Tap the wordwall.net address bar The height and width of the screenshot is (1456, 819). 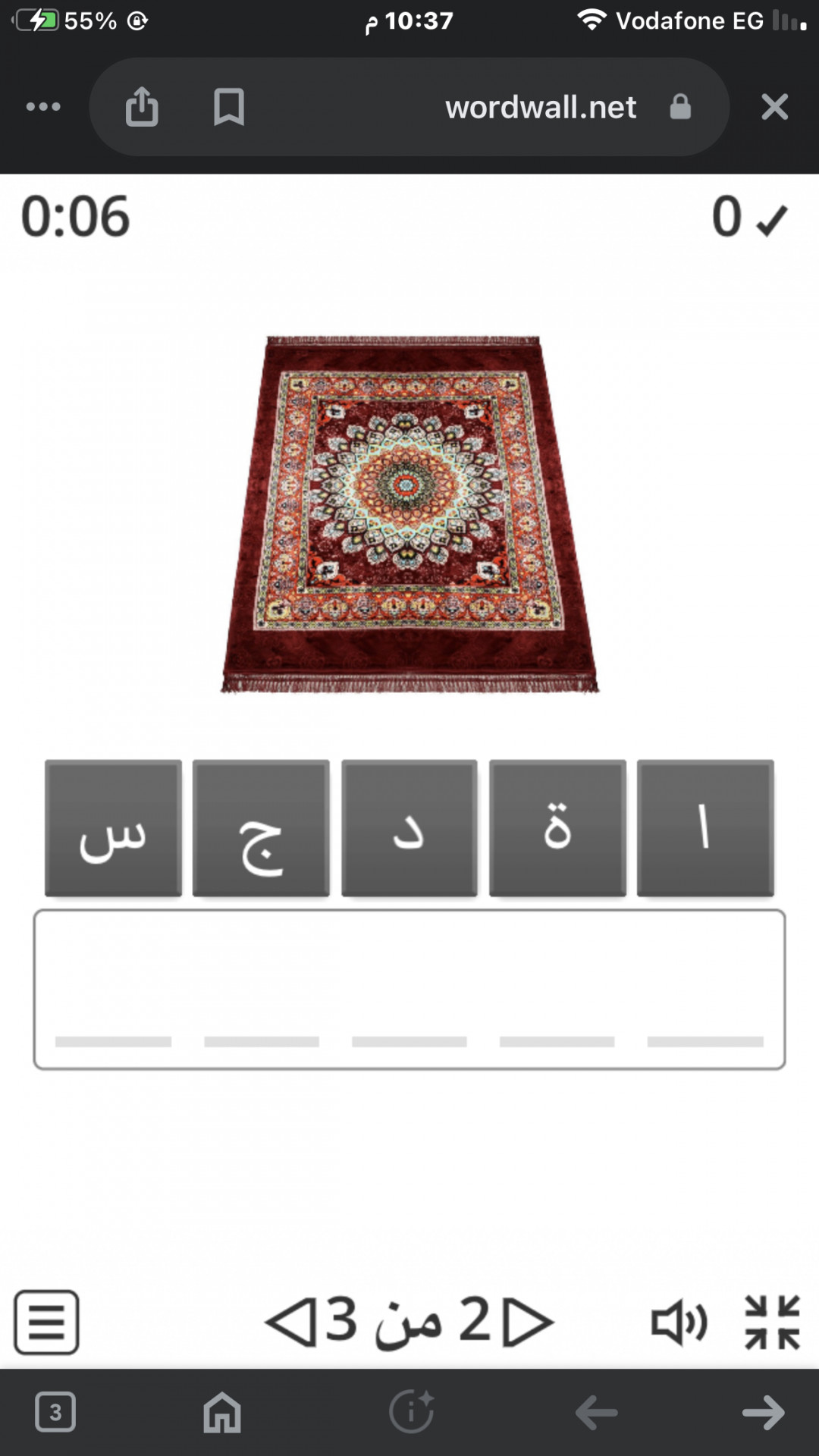(x=540, y=108)
